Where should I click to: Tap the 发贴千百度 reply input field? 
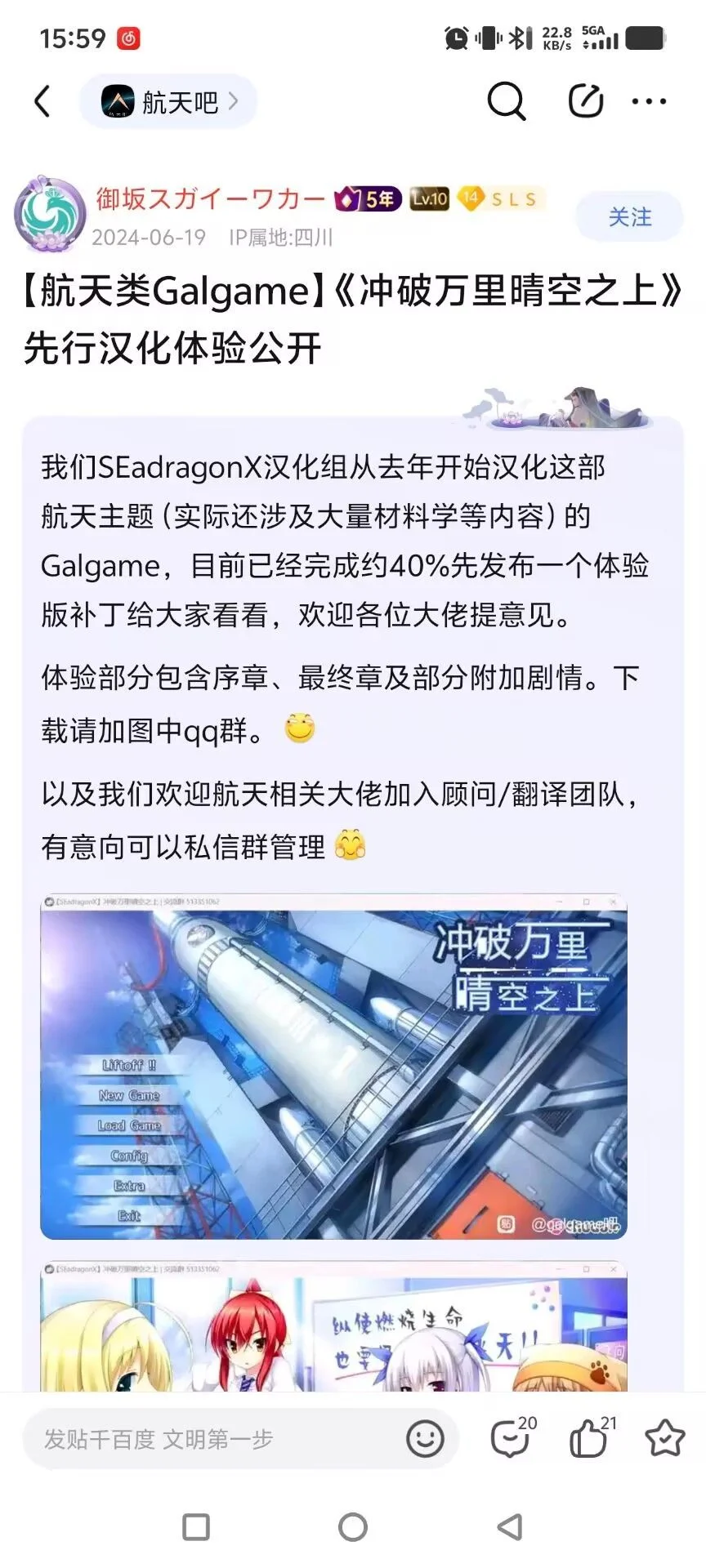click(212, 1439)
